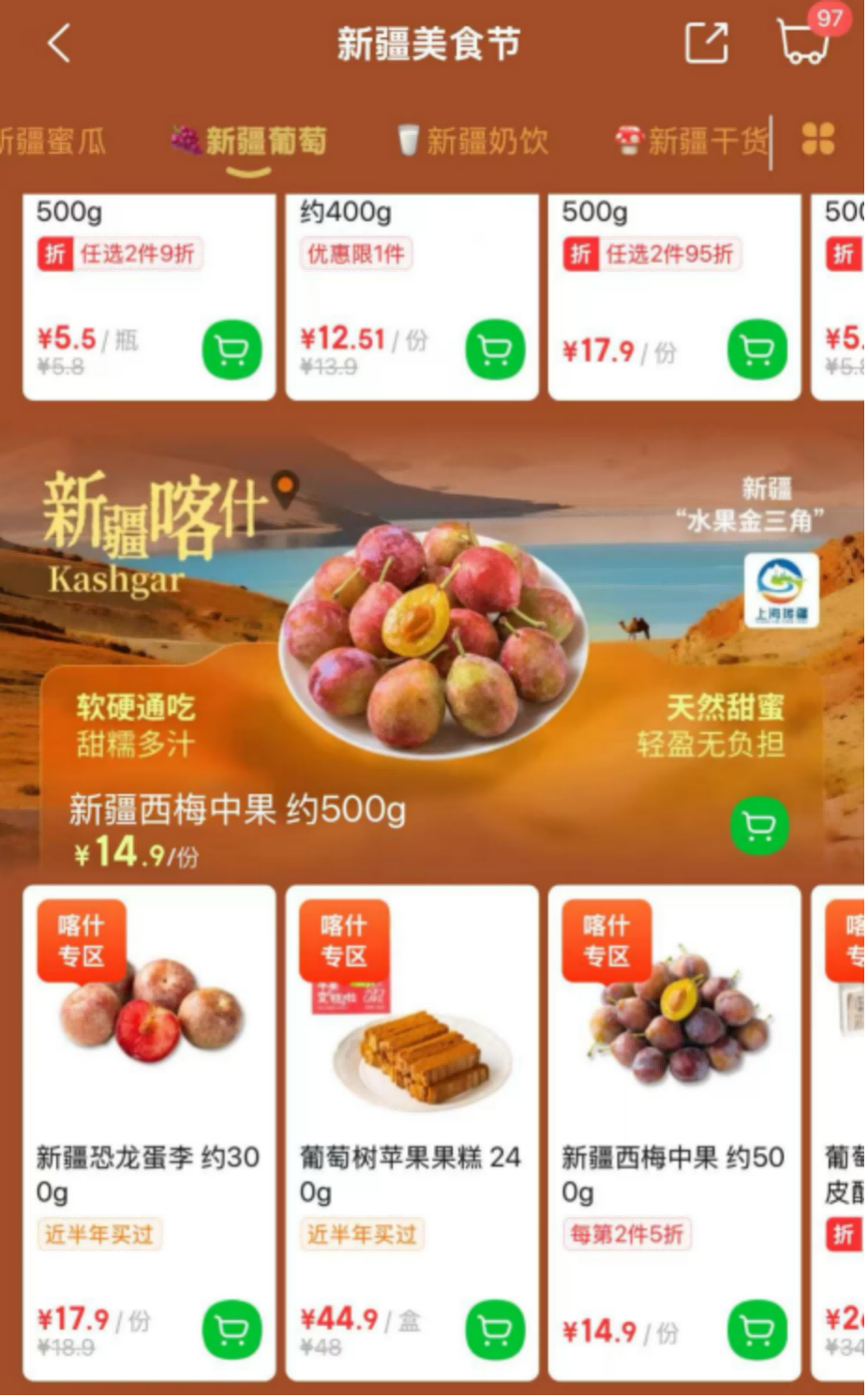The height and width of the screenshot is (1397, 868).
Task: Add the ¥17.9 500g item with 任选2件95折 to cart
Action: [757, 351]
